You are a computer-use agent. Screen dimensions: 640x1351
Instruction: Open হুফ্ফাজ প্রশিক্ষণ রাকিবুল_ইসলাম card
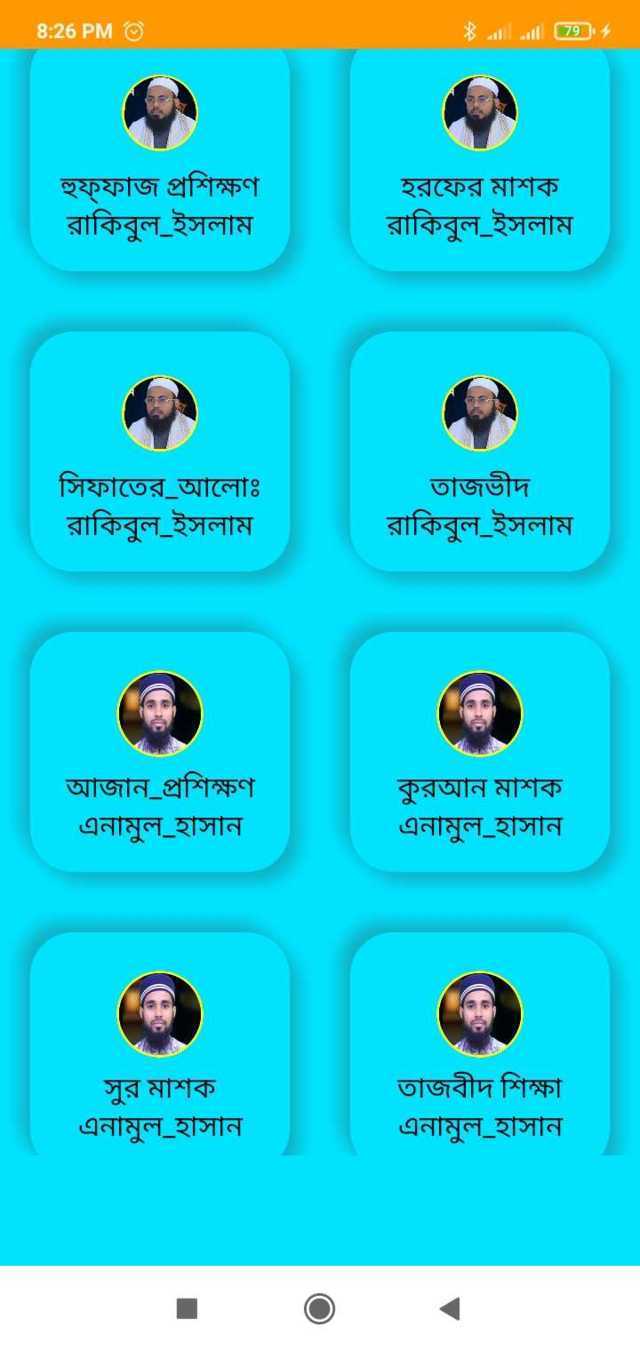point(160,160)
